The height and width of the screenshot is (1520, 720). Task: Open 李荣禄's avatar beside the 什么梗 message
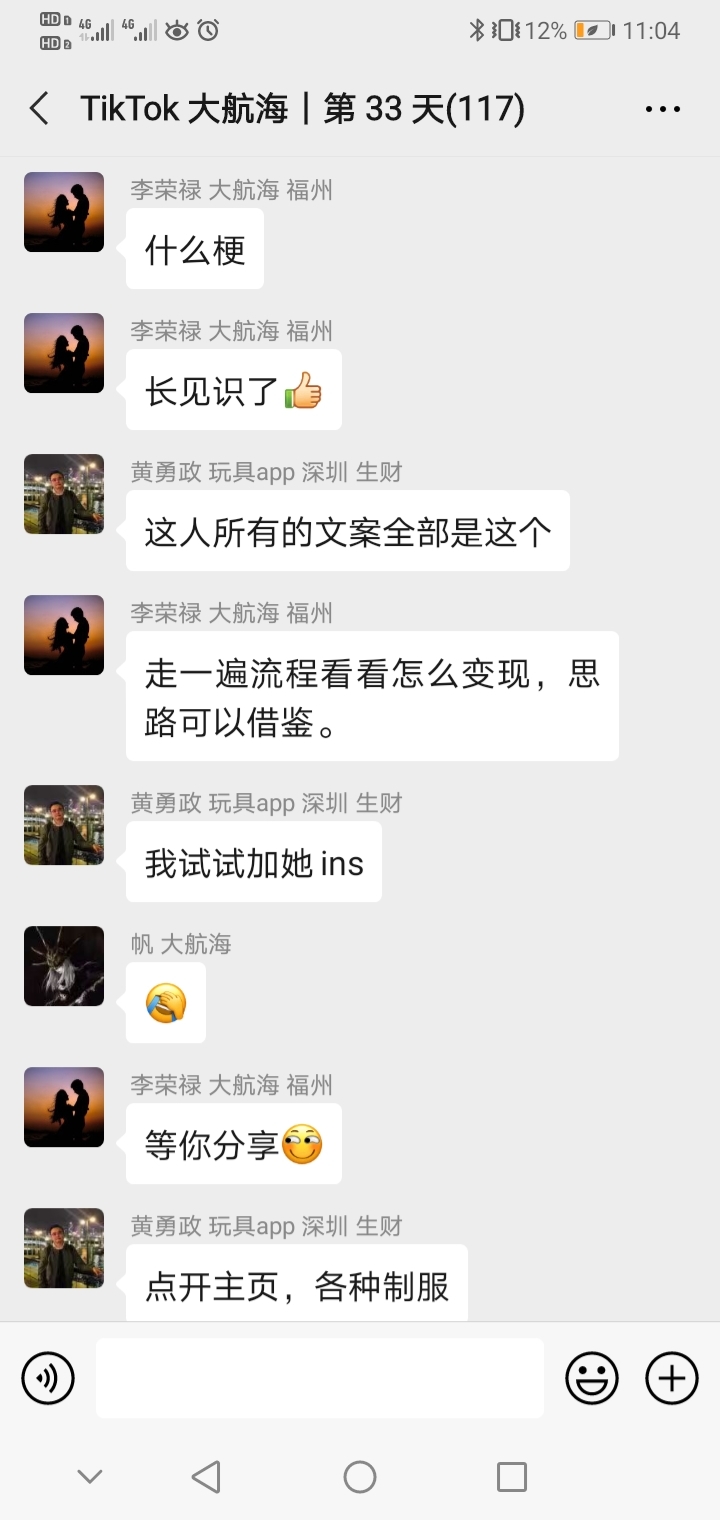[x=64, y=212]
